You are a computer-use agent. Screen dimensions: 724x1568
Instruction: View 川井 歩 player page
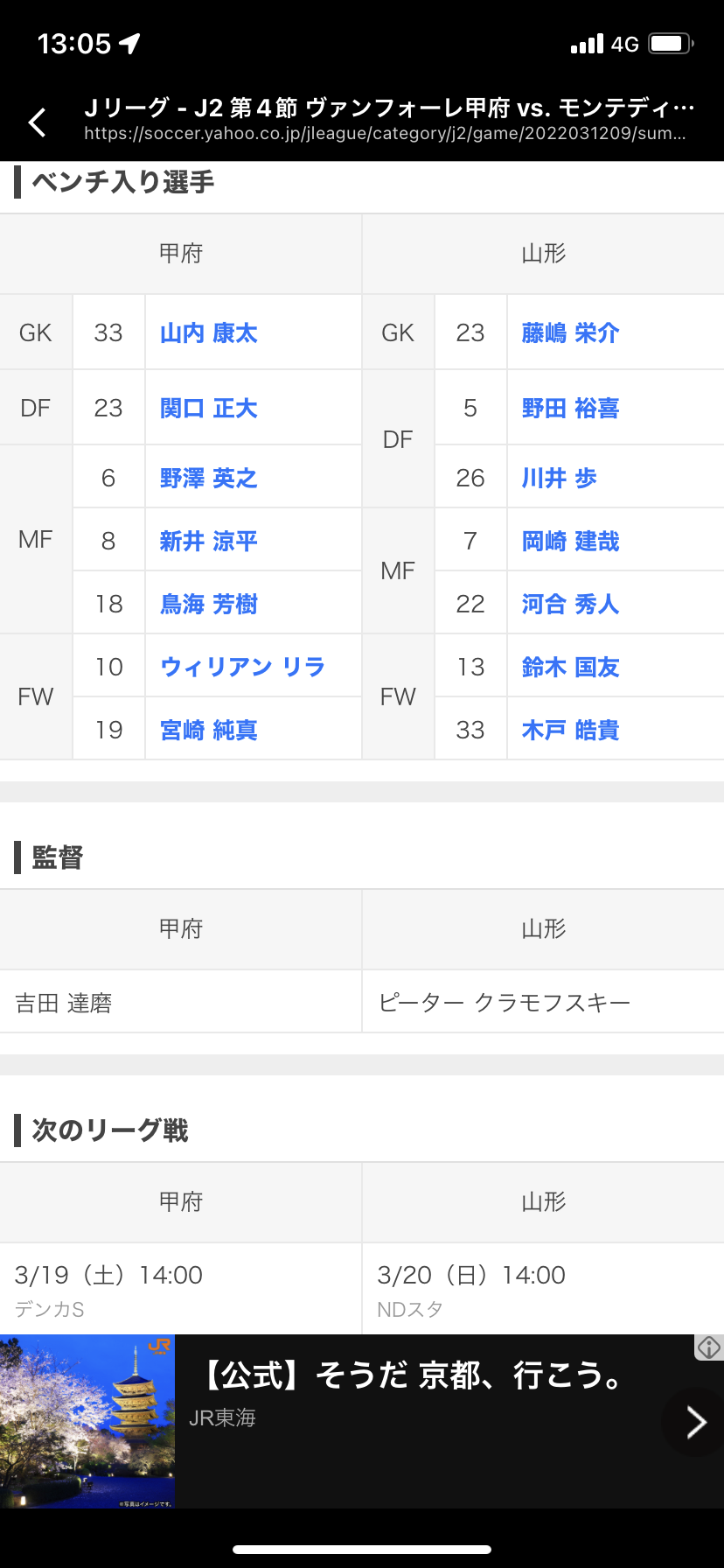[560, 479]
